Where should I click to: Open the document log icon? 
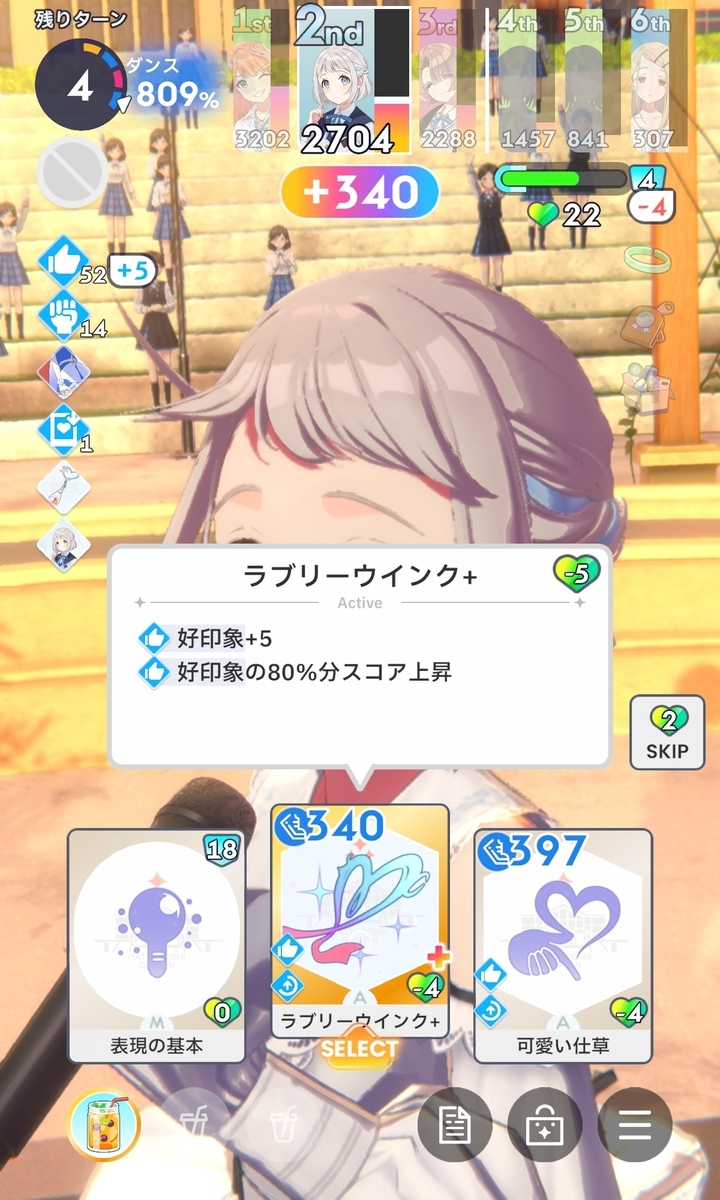point(454,1125)
